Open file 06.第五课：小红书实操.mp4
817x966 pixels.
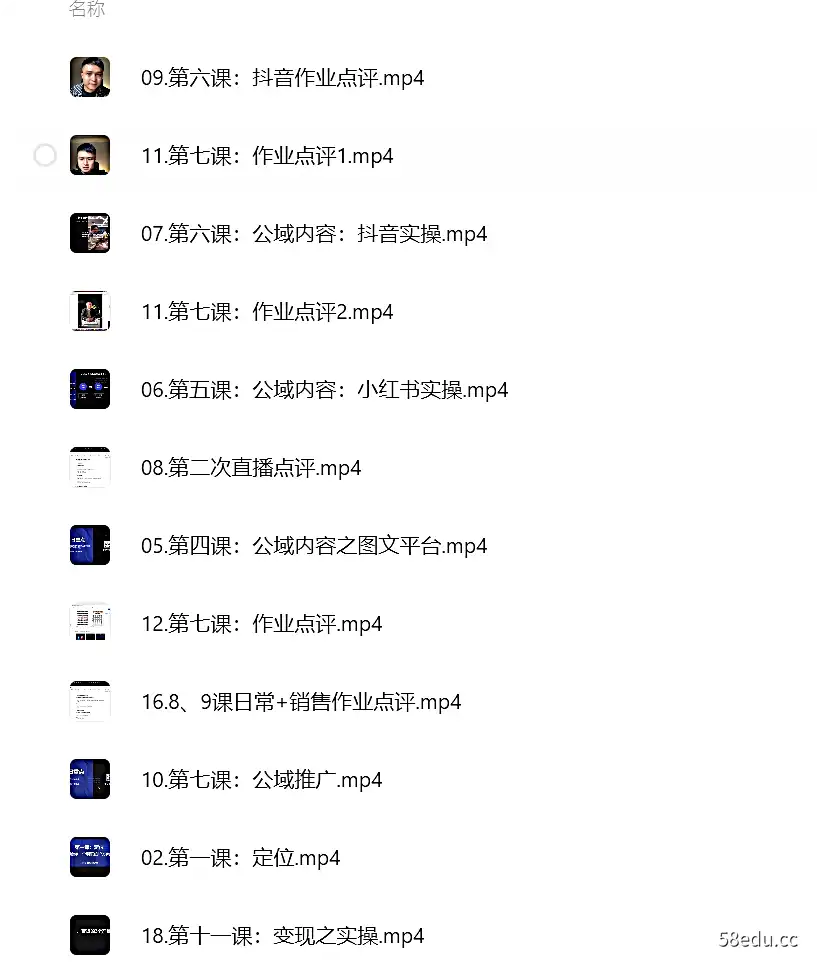pos(322,389)
